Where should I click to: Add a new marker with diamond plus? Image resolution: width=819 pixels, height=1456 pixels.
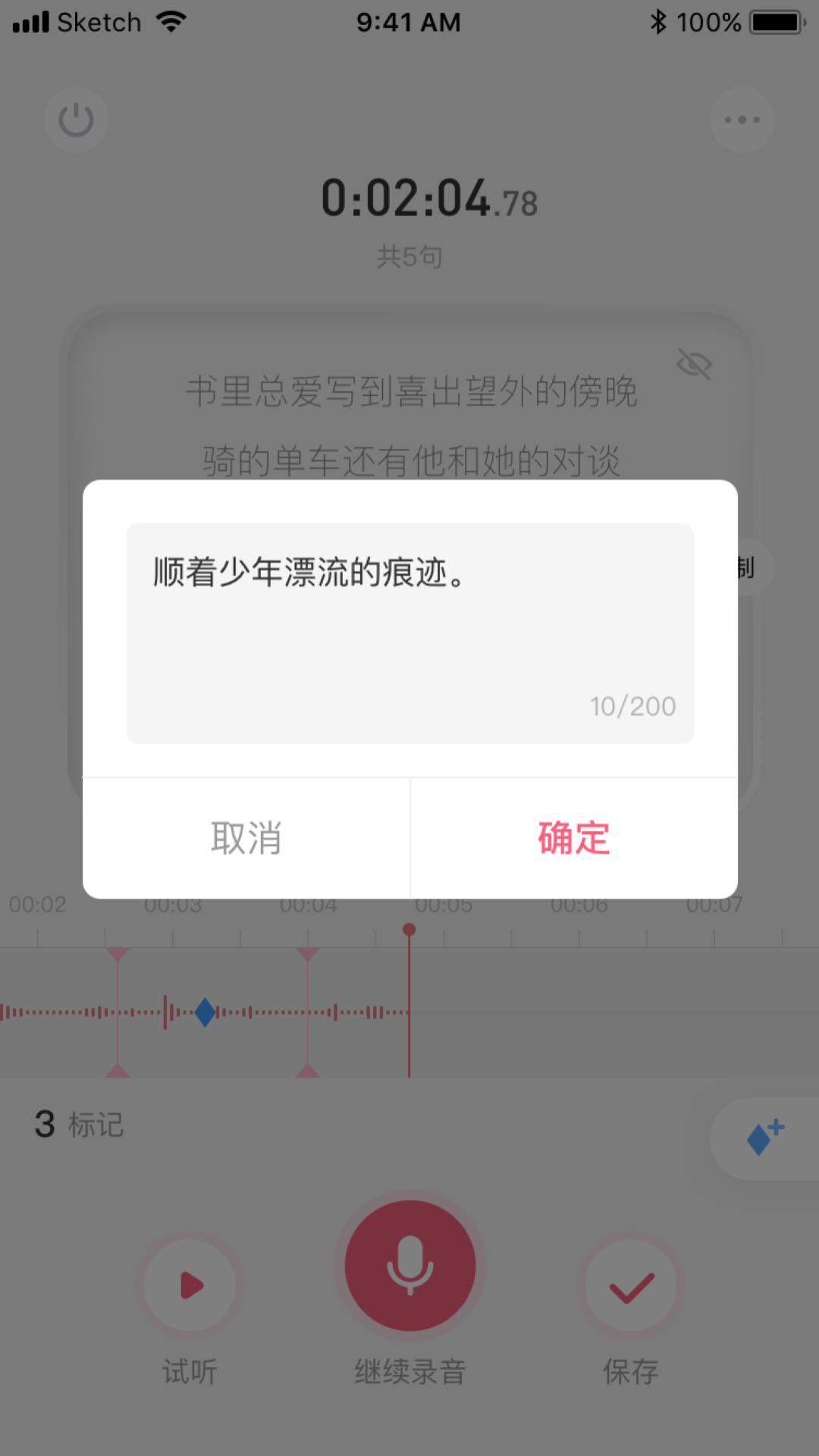pyautogui.click(x=765, y=1138)
